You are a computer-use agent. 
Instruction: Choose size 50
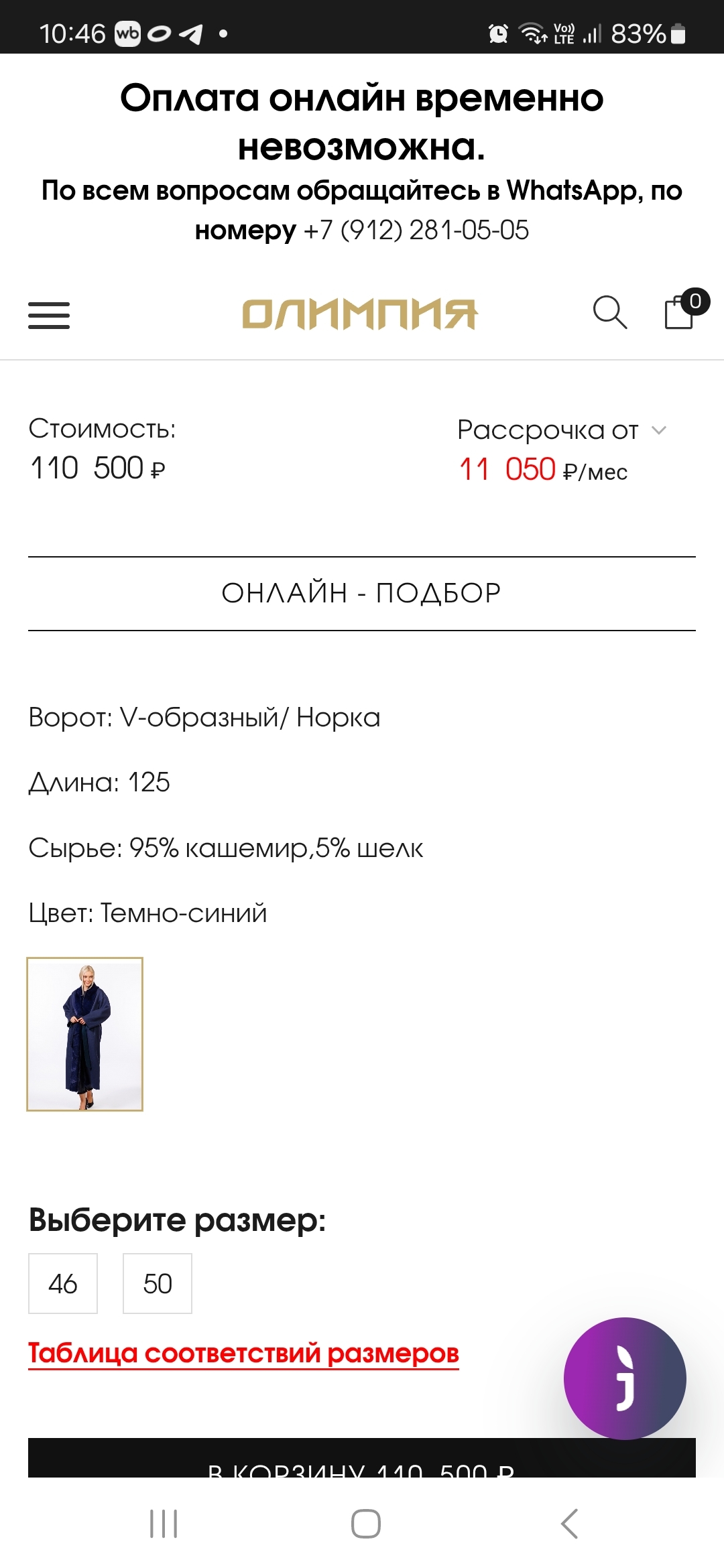coord(158,1283)
